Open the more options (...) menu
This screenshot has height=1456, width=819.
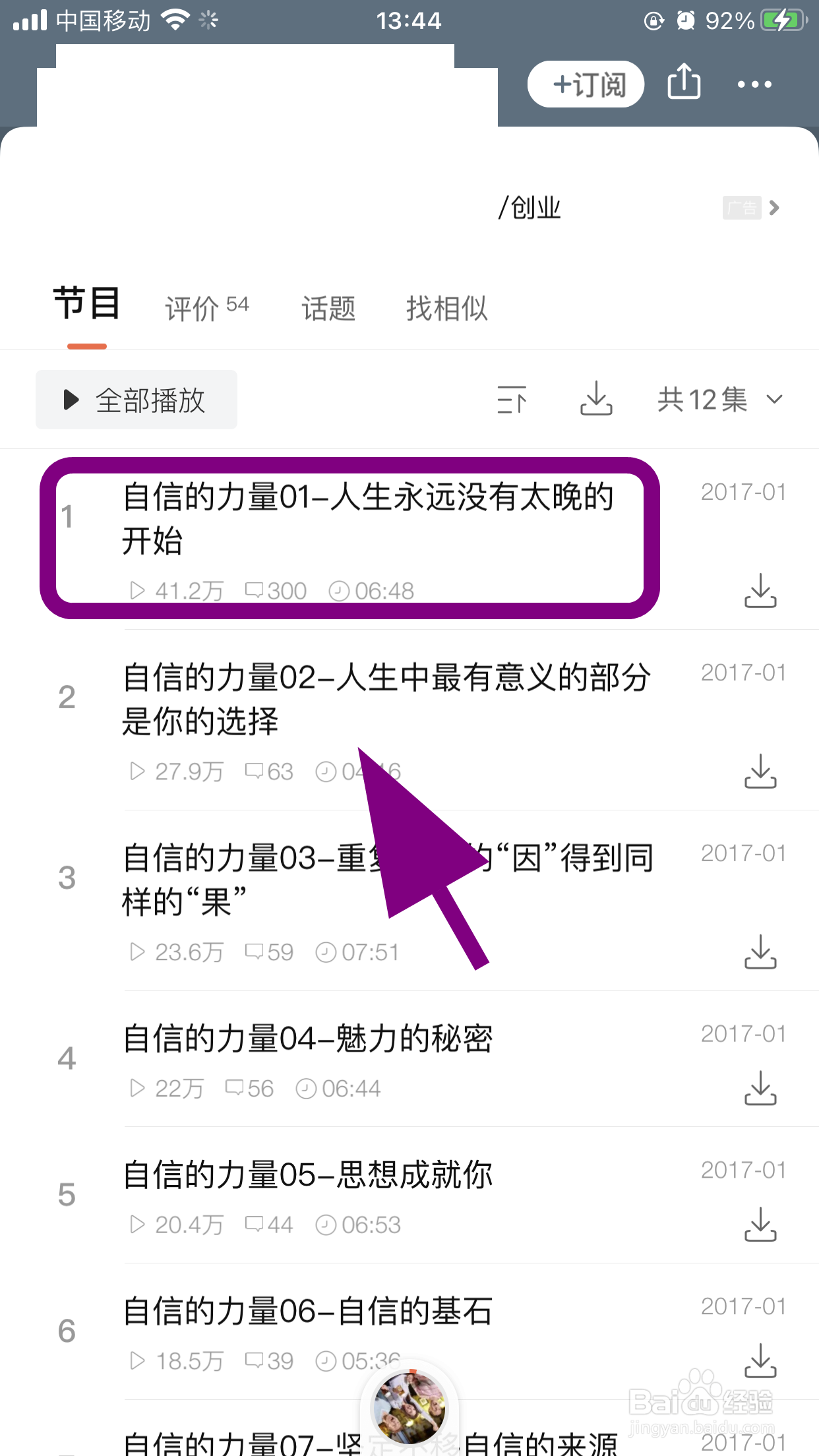pos(754,84)
